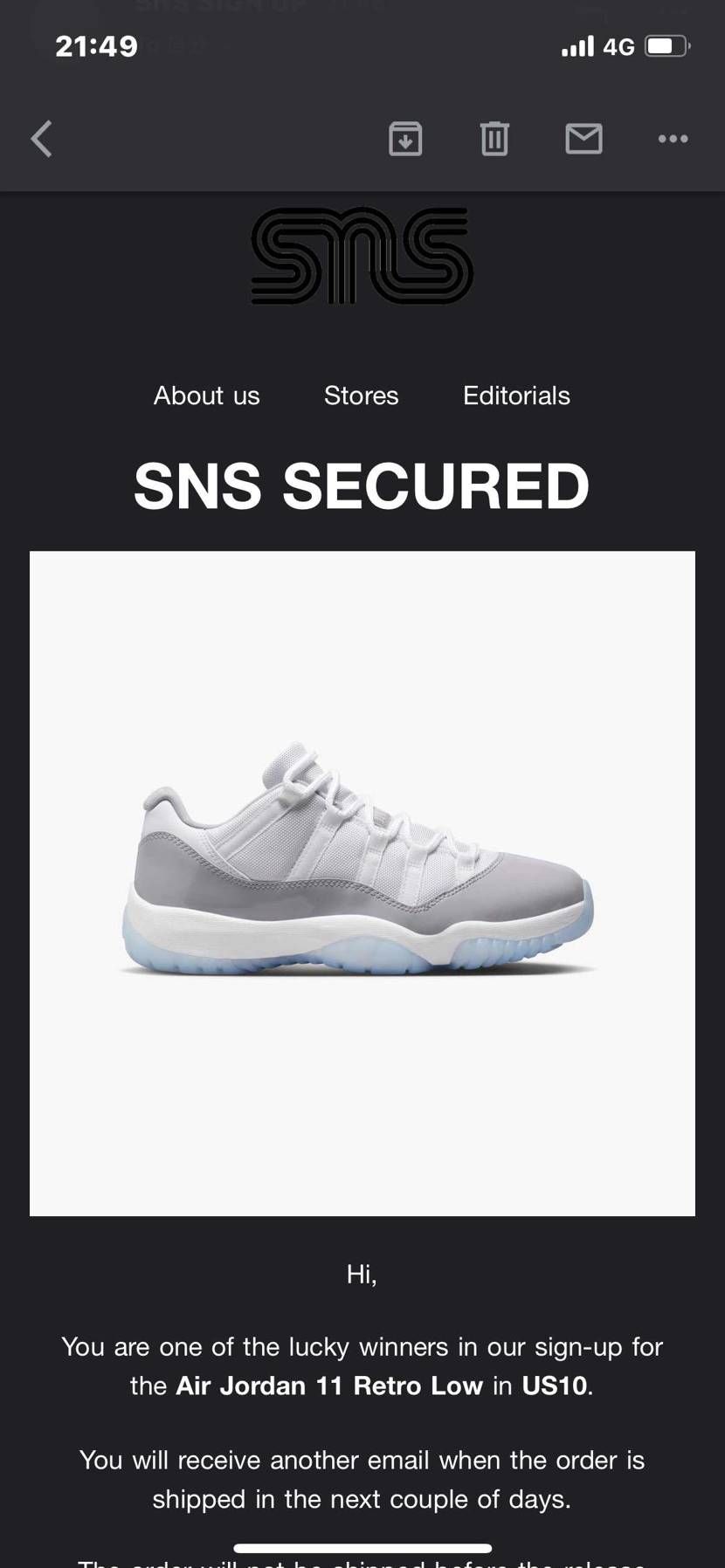Viewport: 725px width, 1568px height.
Task: Open the three-dot overflow menu
Action: [x=673, y=139]
